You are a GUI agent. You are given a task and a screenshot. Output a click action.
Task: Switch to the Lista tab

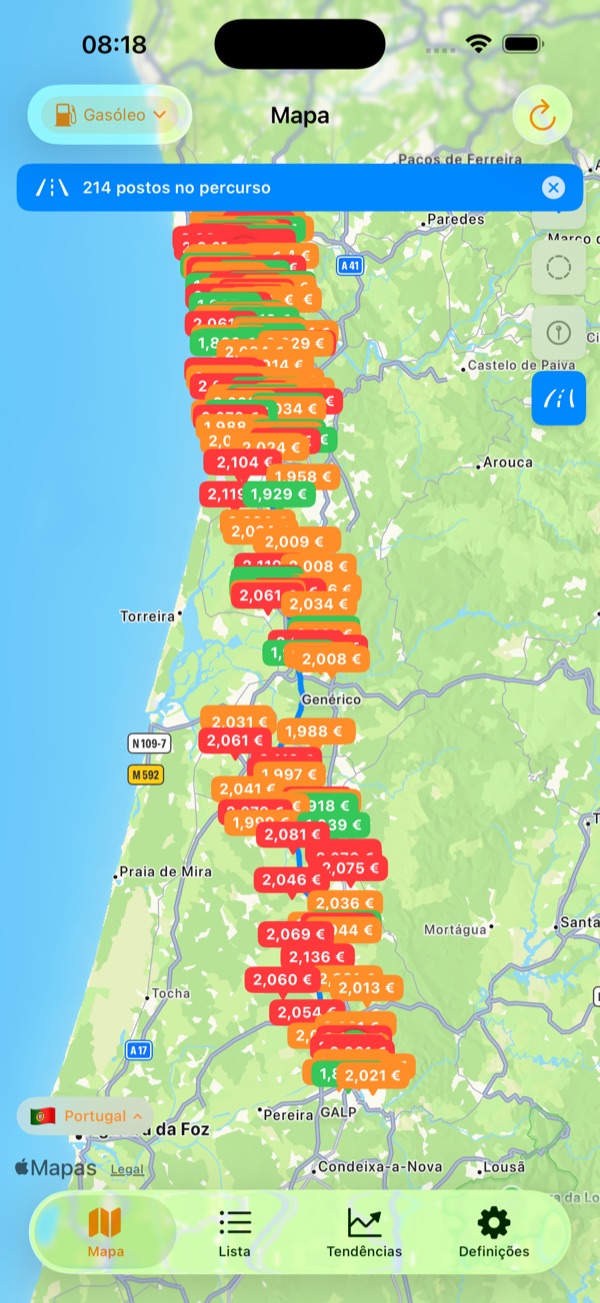[x=235, y=1232]
